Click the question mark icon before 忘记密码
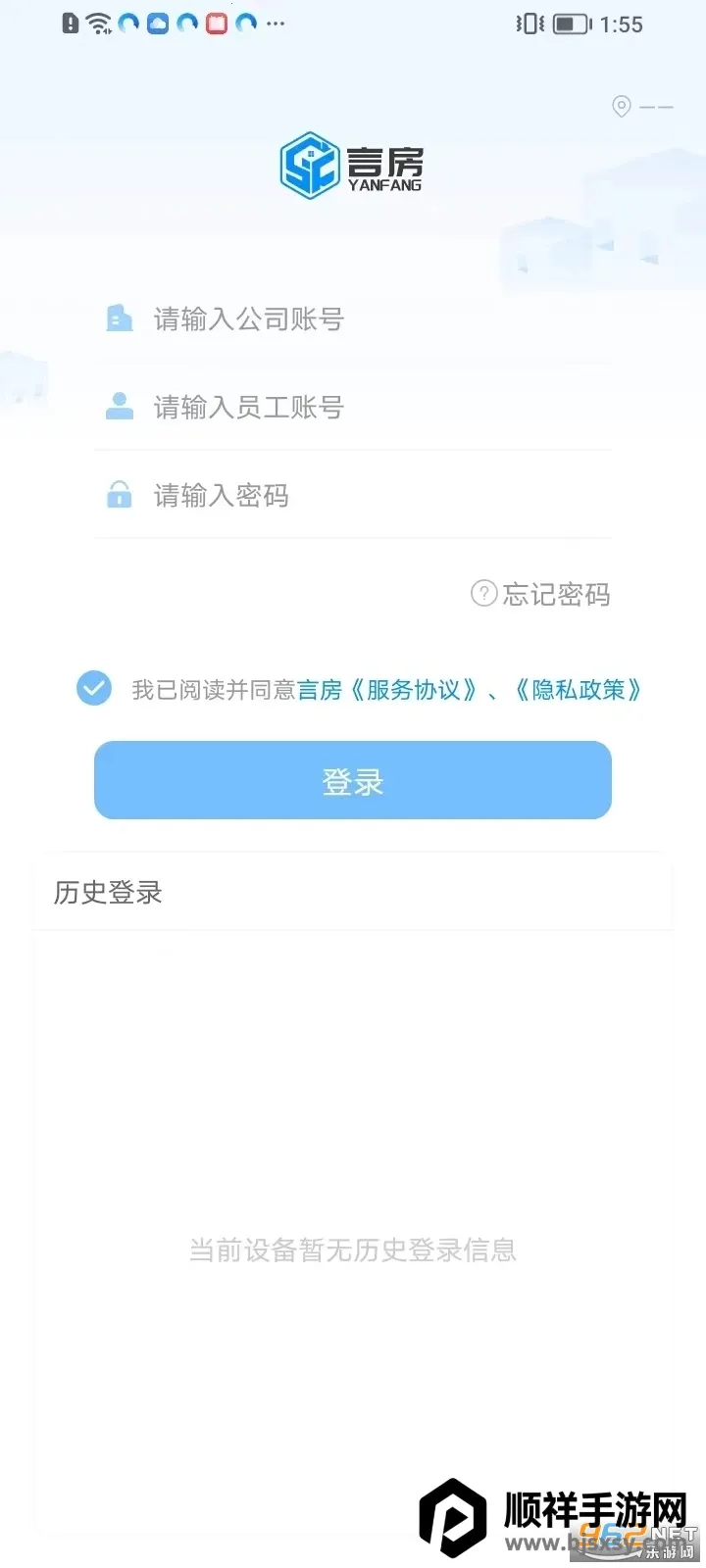 click(x=482, y=595)
